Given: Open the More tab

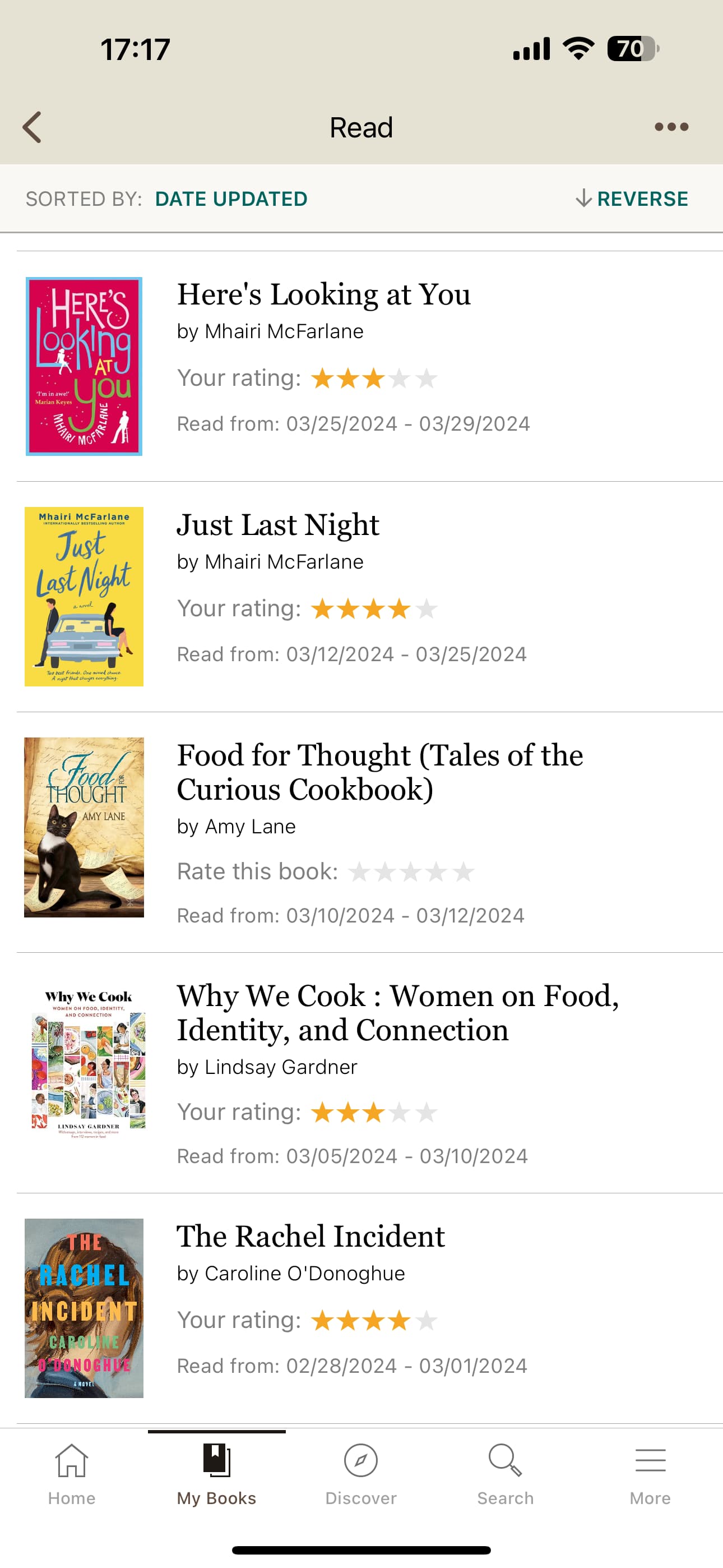Looking at the screenshot, I should (x=650, y=1474).
